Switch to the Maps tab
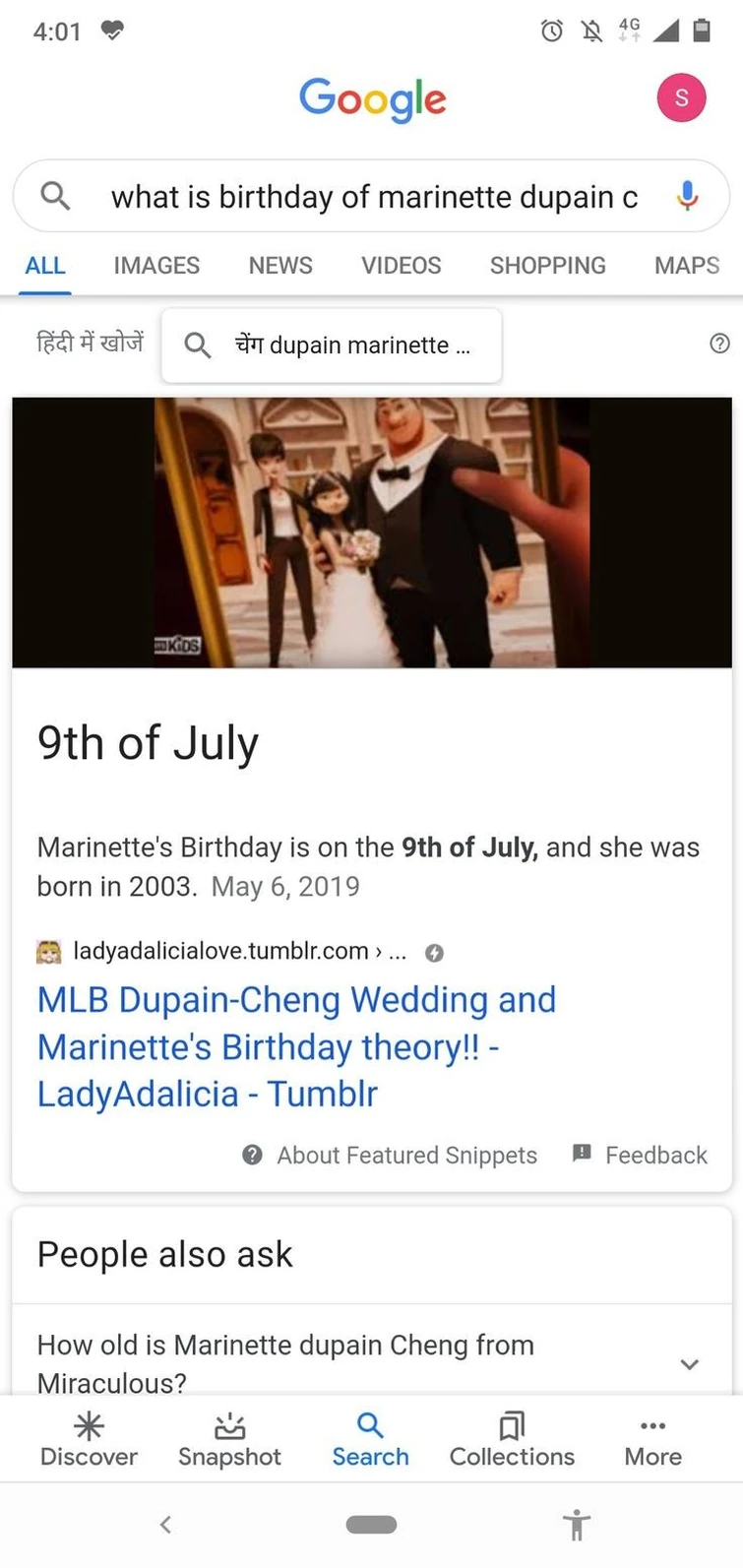This screenshot has height=1568, width=743. click(x=687, y=265)
